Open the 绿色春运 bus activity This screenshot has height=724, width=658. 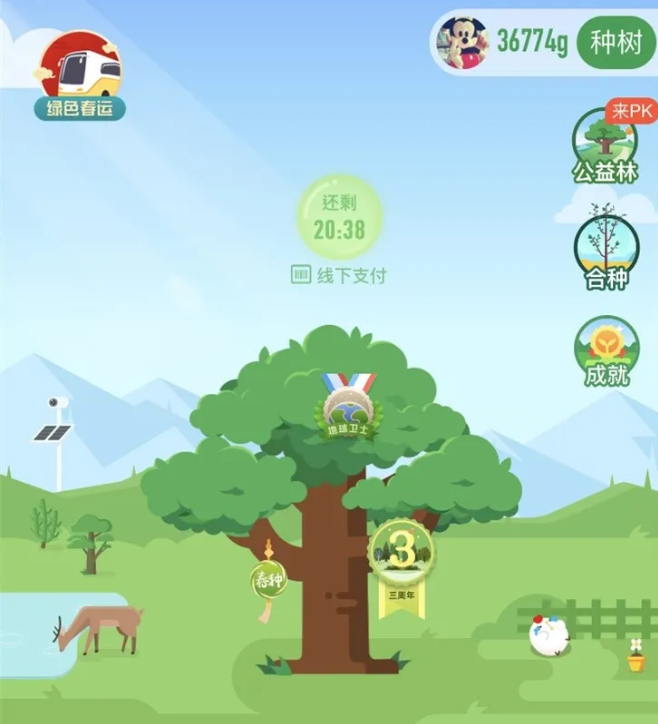[79, 75]
